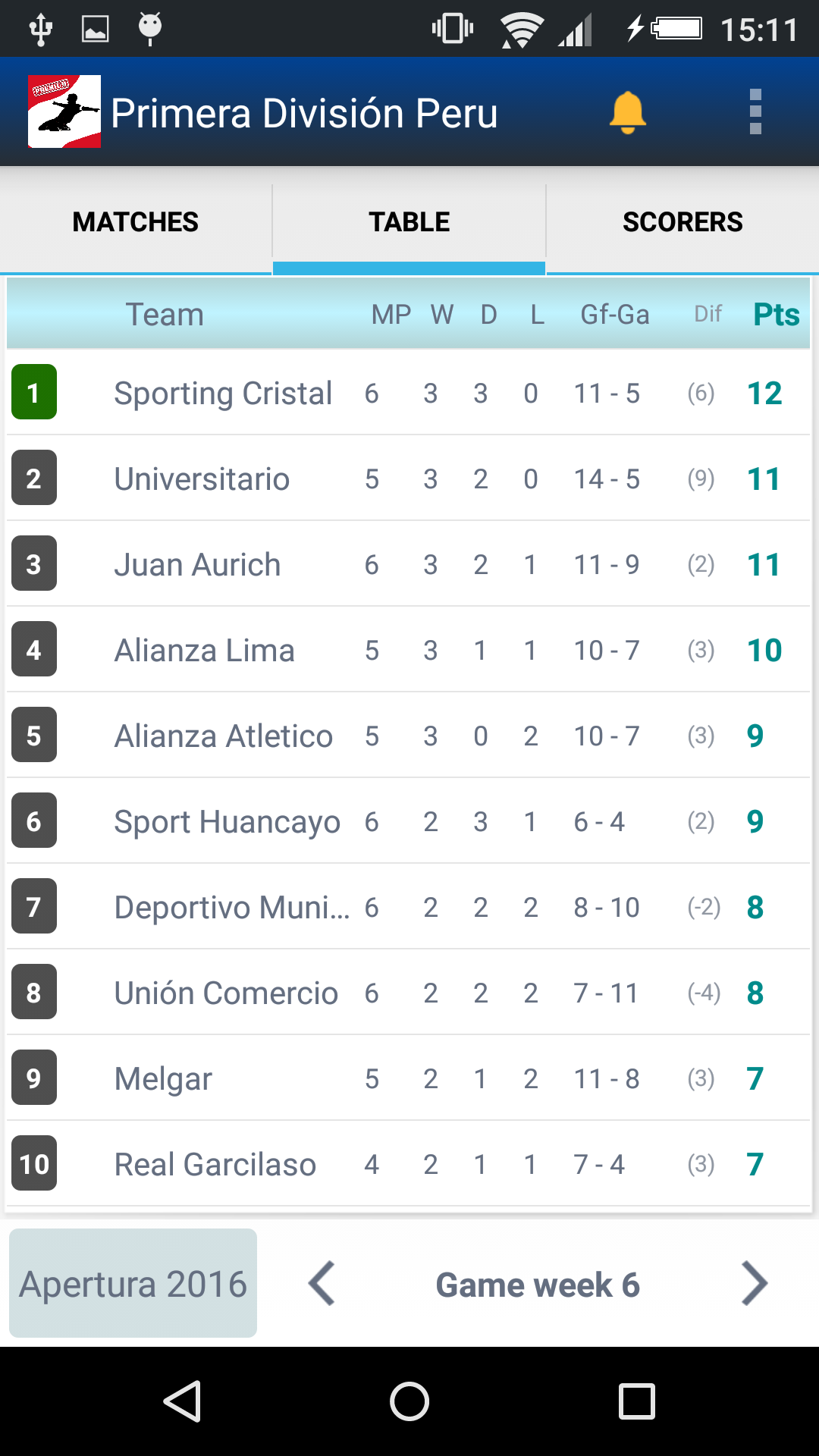Tap the Android home navigation icon

click(x=409, y=1401)
